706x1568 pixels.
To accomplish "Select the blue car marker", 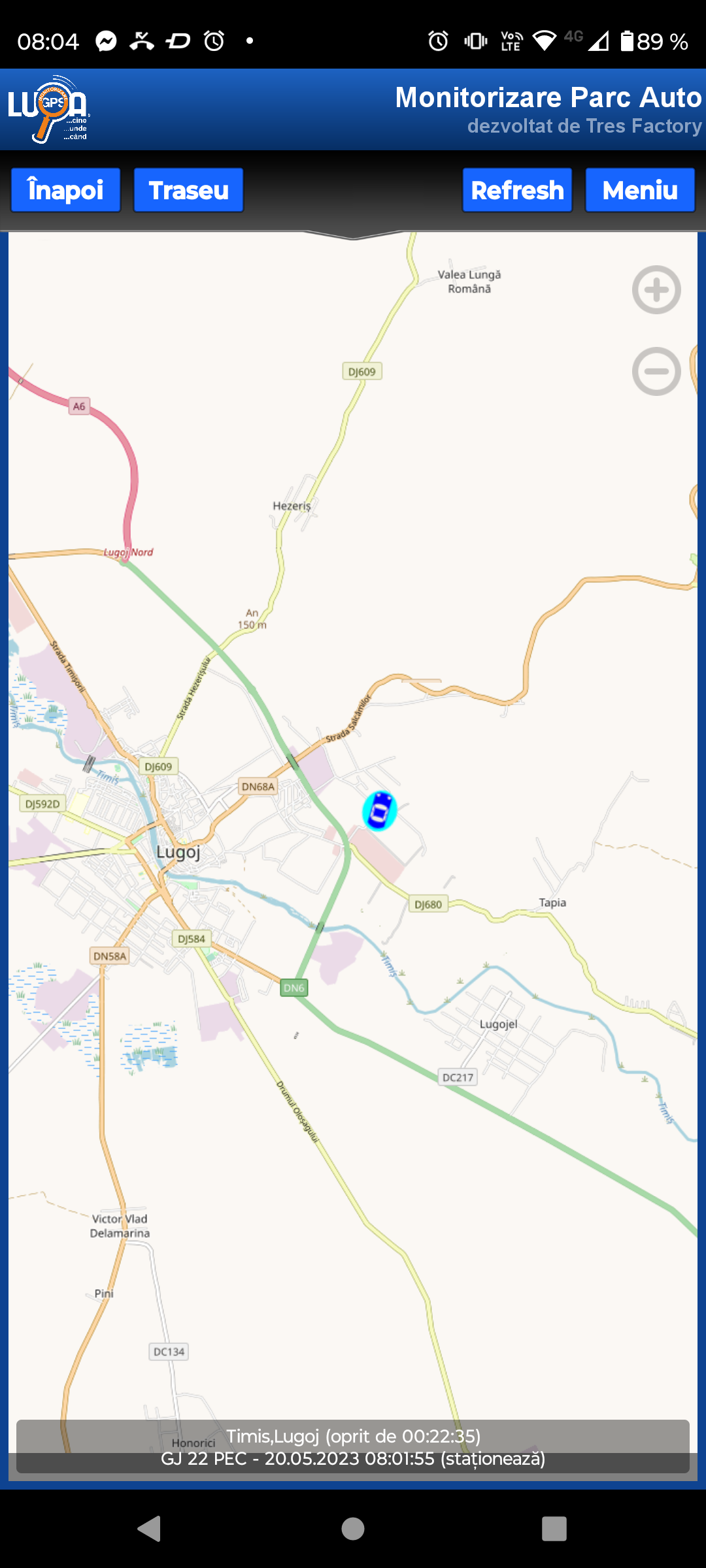I will point(379,811).
